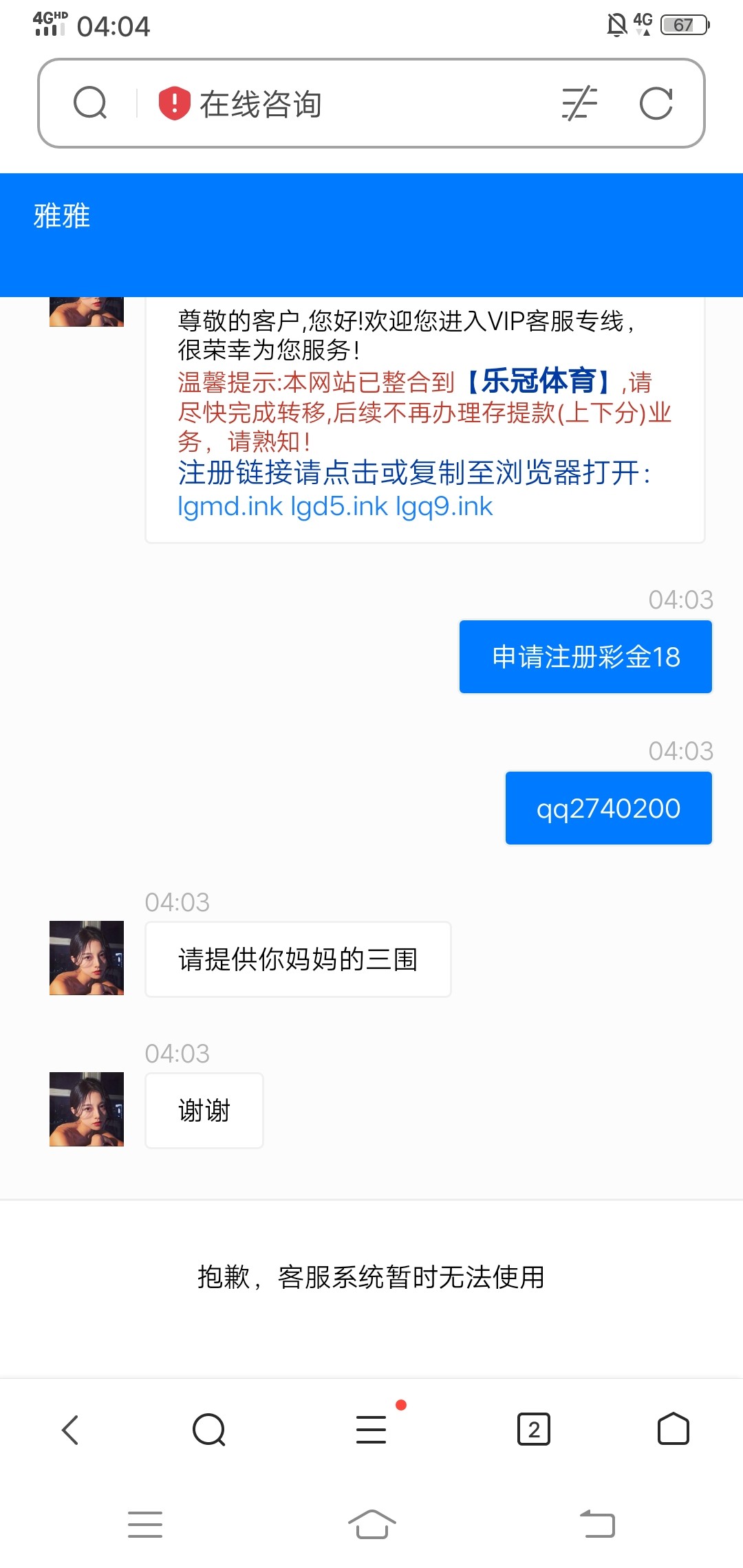
Task: Reload the page with refresh icon
Action: [656, 104]
